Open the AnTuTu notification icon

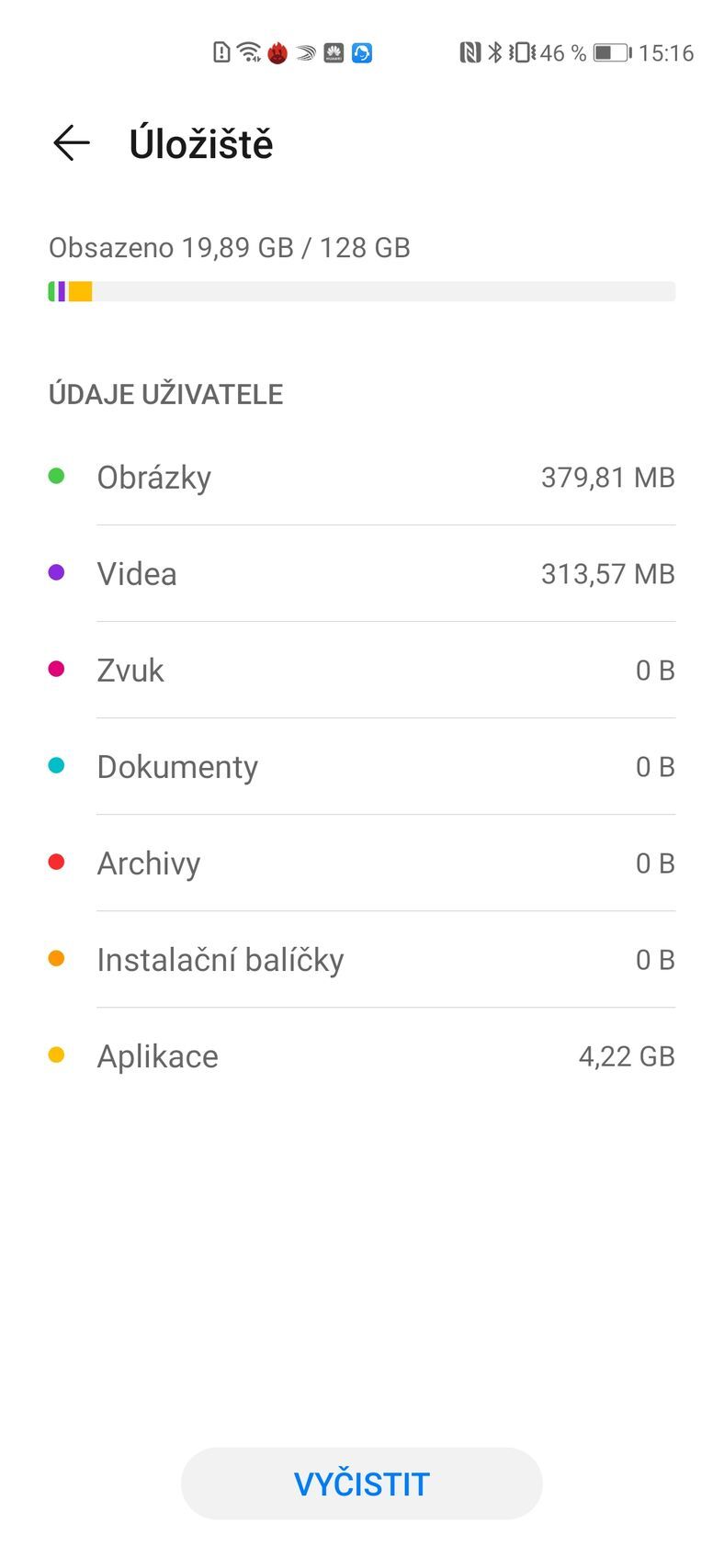pos(277,52)
